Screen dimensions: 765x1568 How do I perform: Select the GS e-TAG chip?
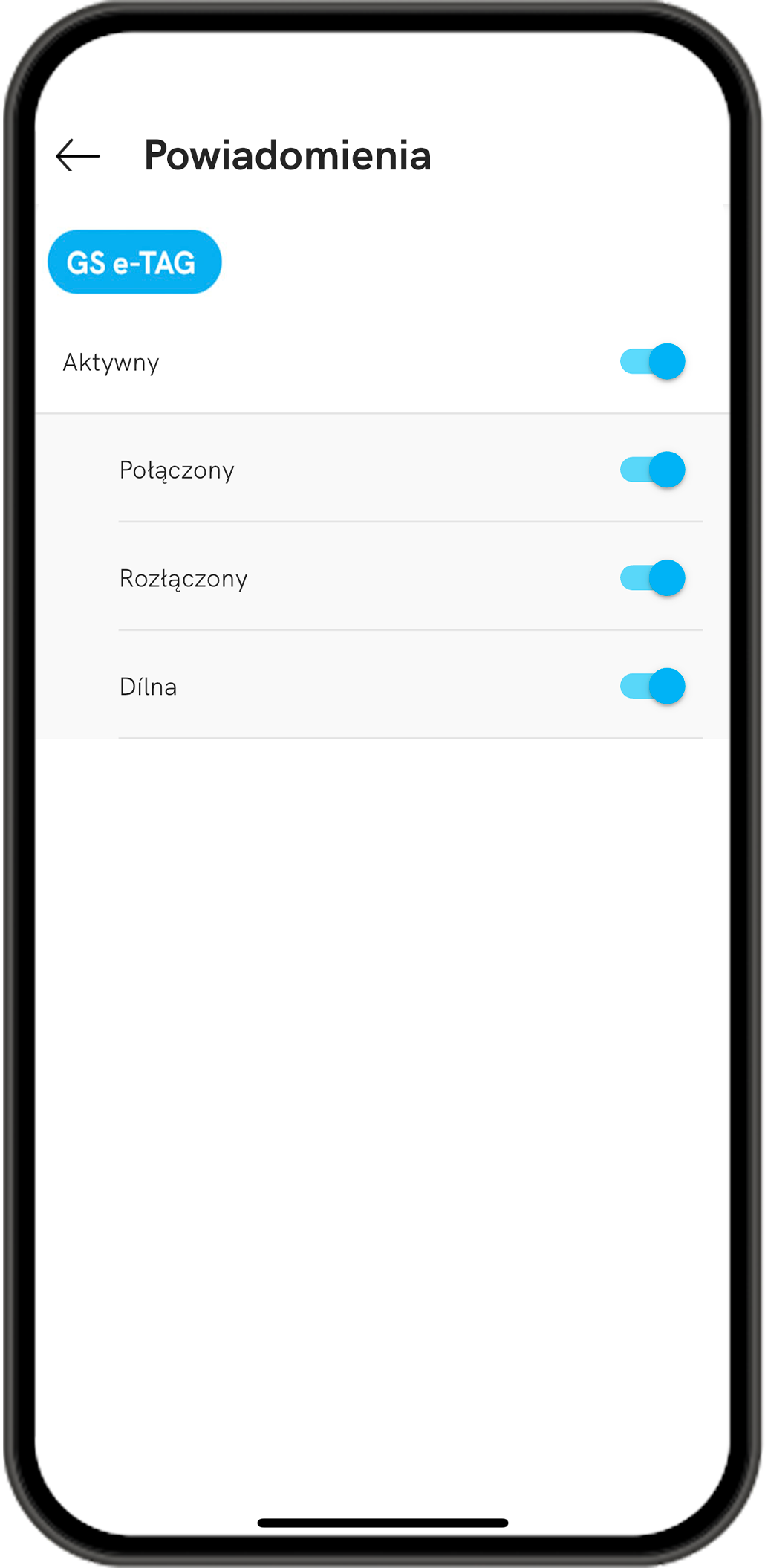(x=134, y=262)
